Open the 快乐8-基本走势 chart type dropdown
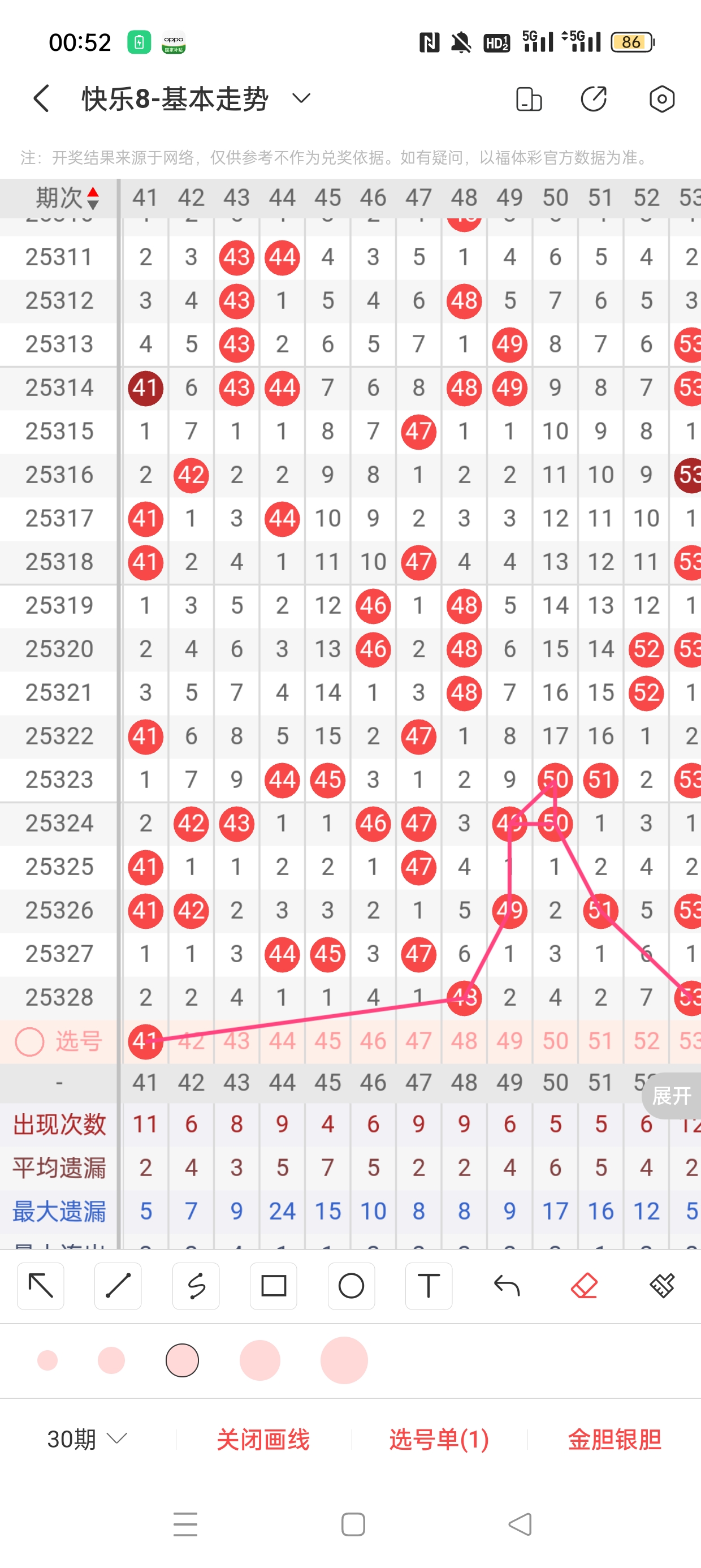This screenshot has width=701, height=1568. (301, 98)
